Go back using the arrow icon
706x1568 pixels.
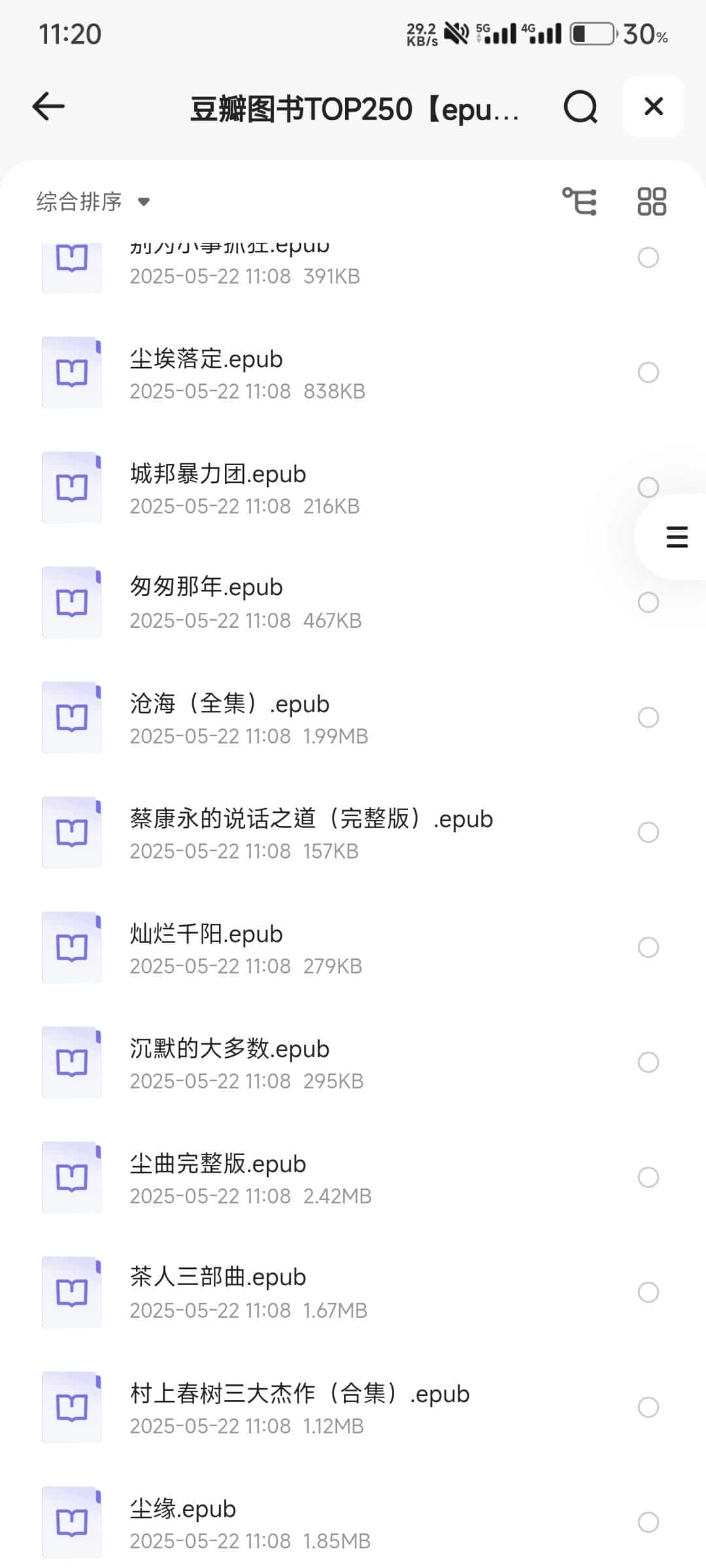tap(49, 106)
